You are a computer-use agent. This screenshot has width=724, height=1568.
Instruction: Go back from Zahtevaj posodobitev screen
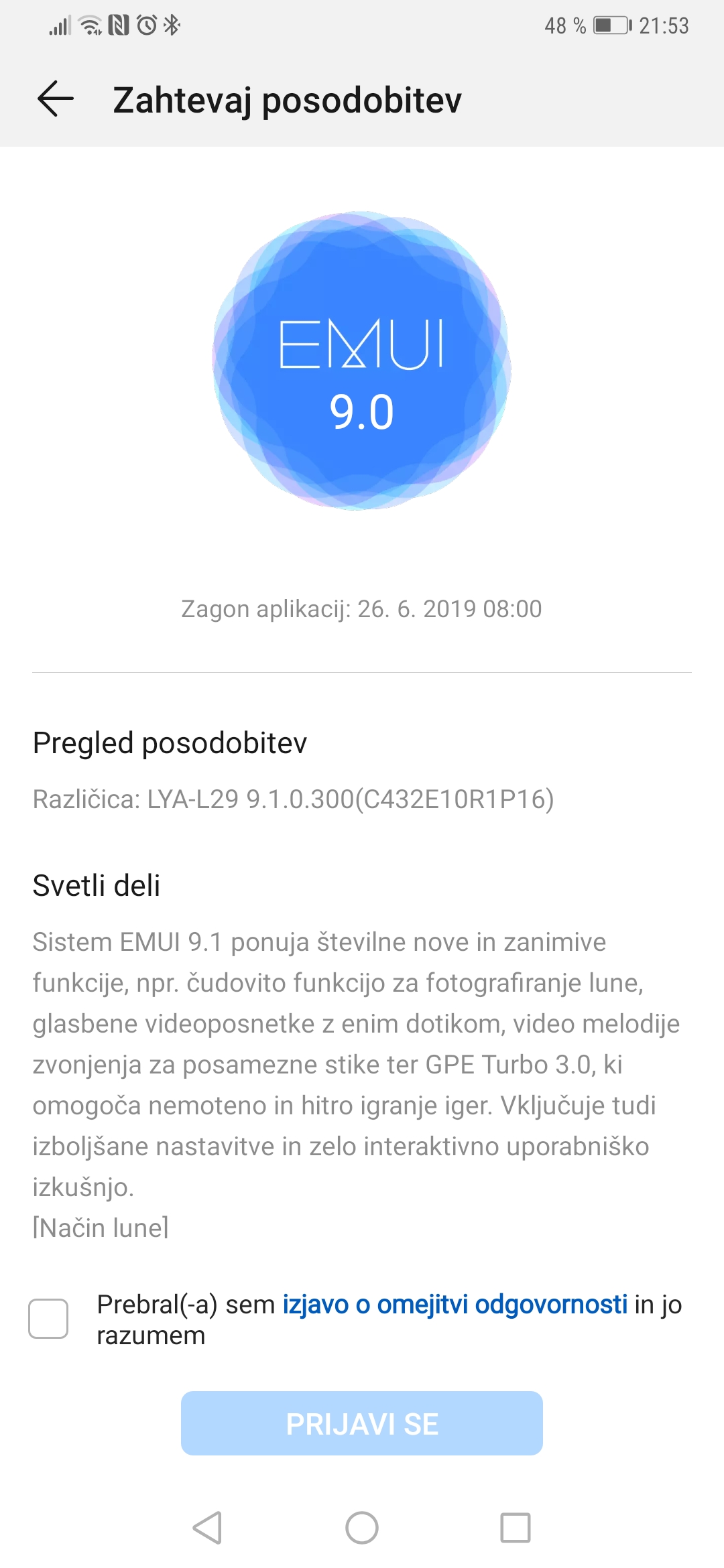pyautogui.click(x=56, y=99)
